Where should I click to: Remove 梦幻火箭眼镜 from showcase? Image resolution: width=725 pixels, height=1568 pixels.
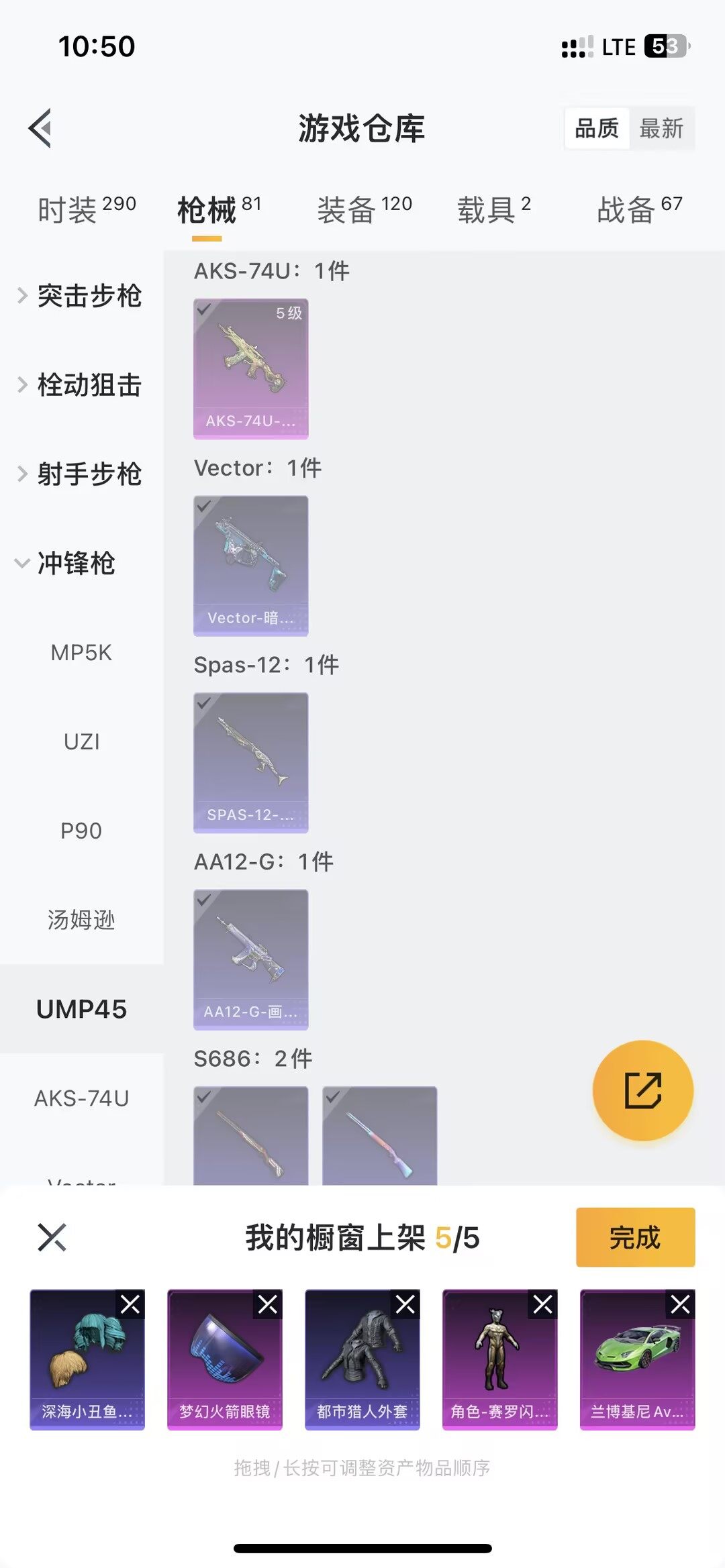(269, 1304)
